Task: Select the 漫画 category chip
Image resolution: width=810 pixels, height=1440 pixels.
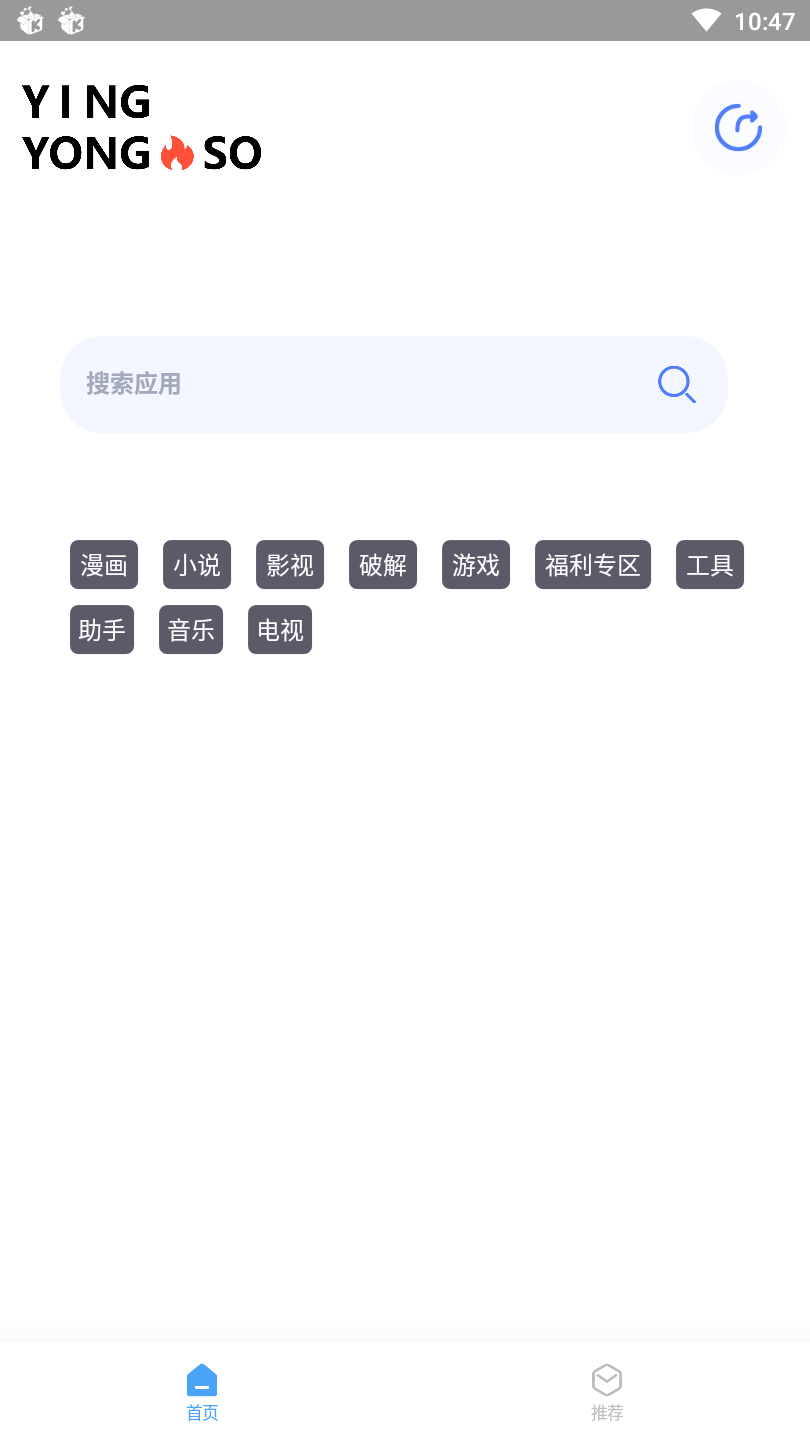Action: point(104,565)
